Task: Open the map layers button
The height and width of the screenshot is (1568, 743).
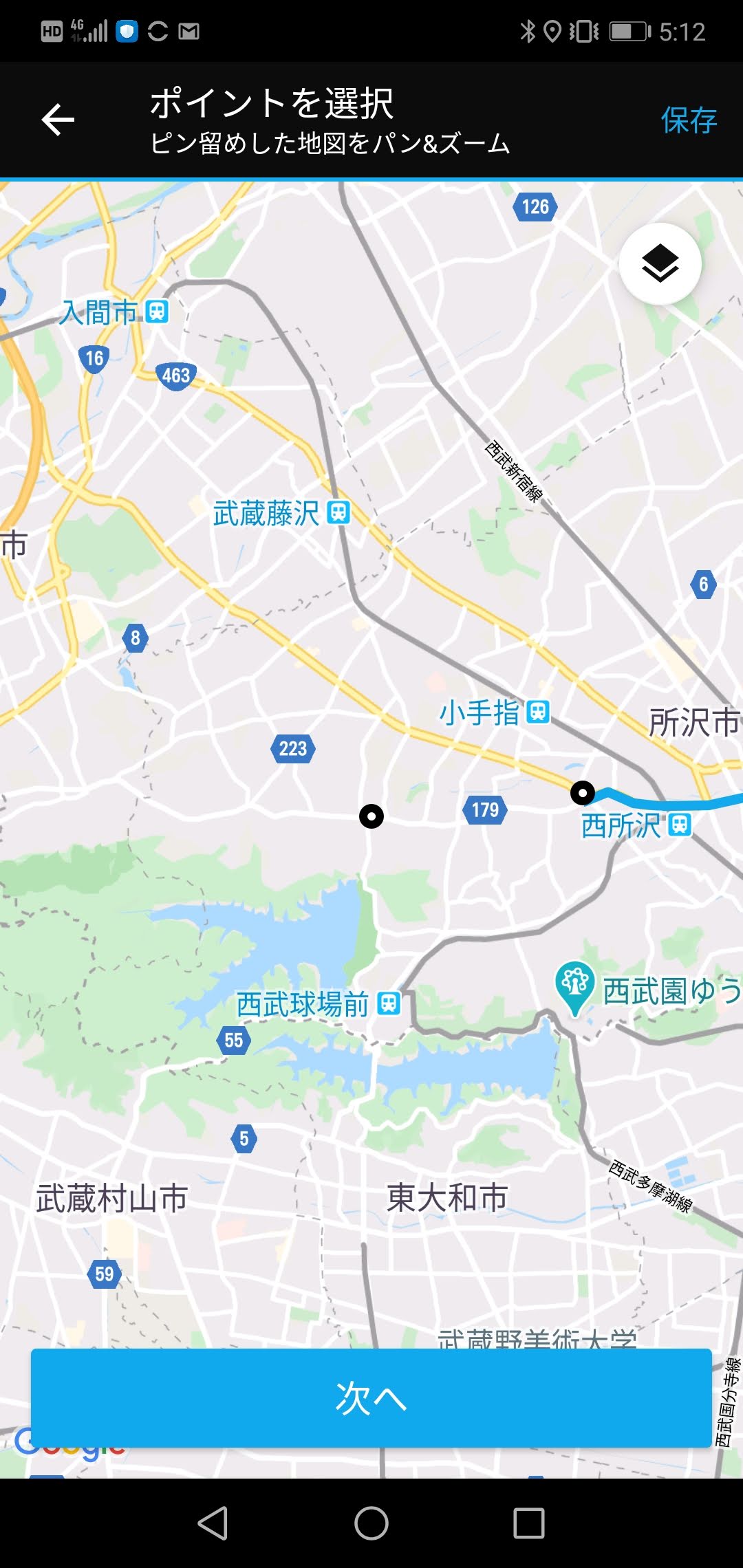Action: coord(660,264)
